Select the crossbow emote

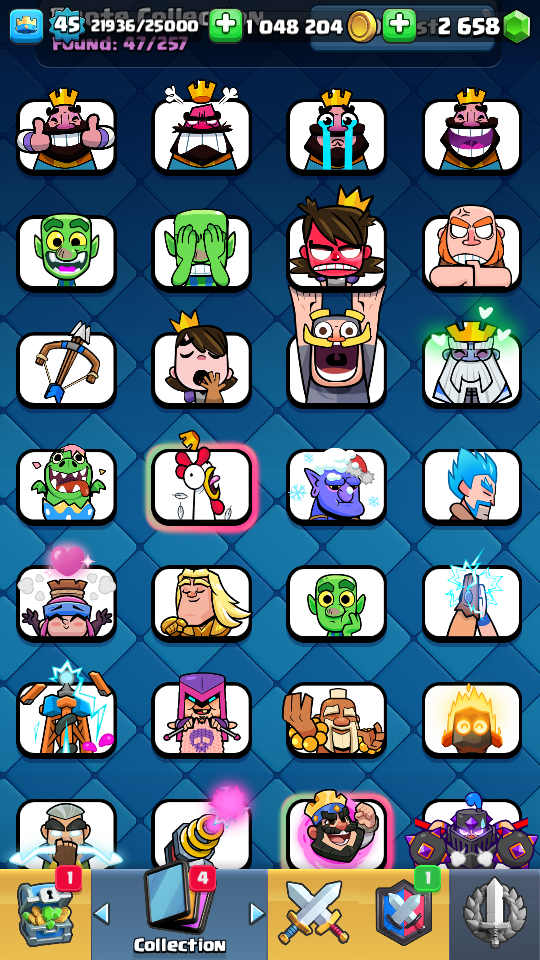point(66,369)
